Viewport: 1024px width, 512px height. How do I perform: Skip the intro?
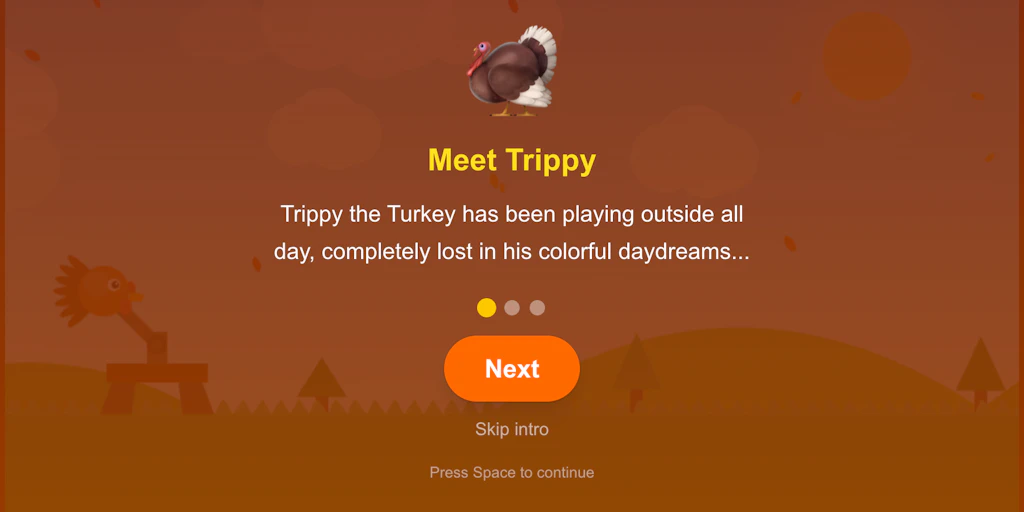[x=512, y=429]
